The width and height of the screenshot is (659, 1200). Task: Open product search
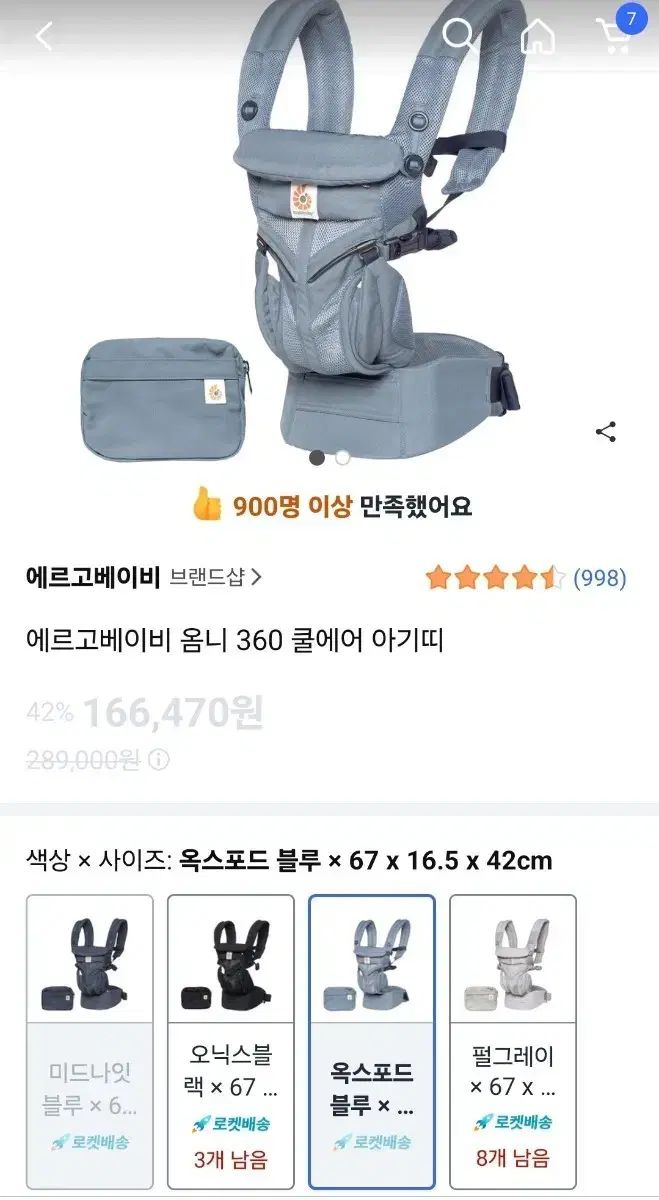pos(459,36)
